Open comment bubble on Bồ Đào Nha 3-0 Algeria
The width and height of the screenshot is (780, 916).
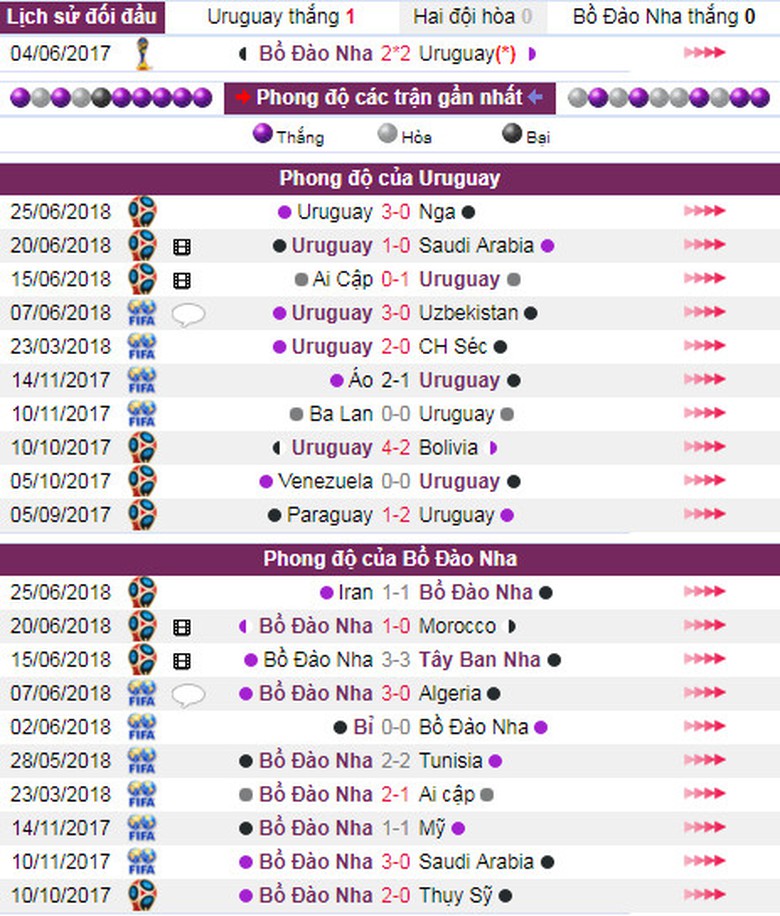coord(188,694)
